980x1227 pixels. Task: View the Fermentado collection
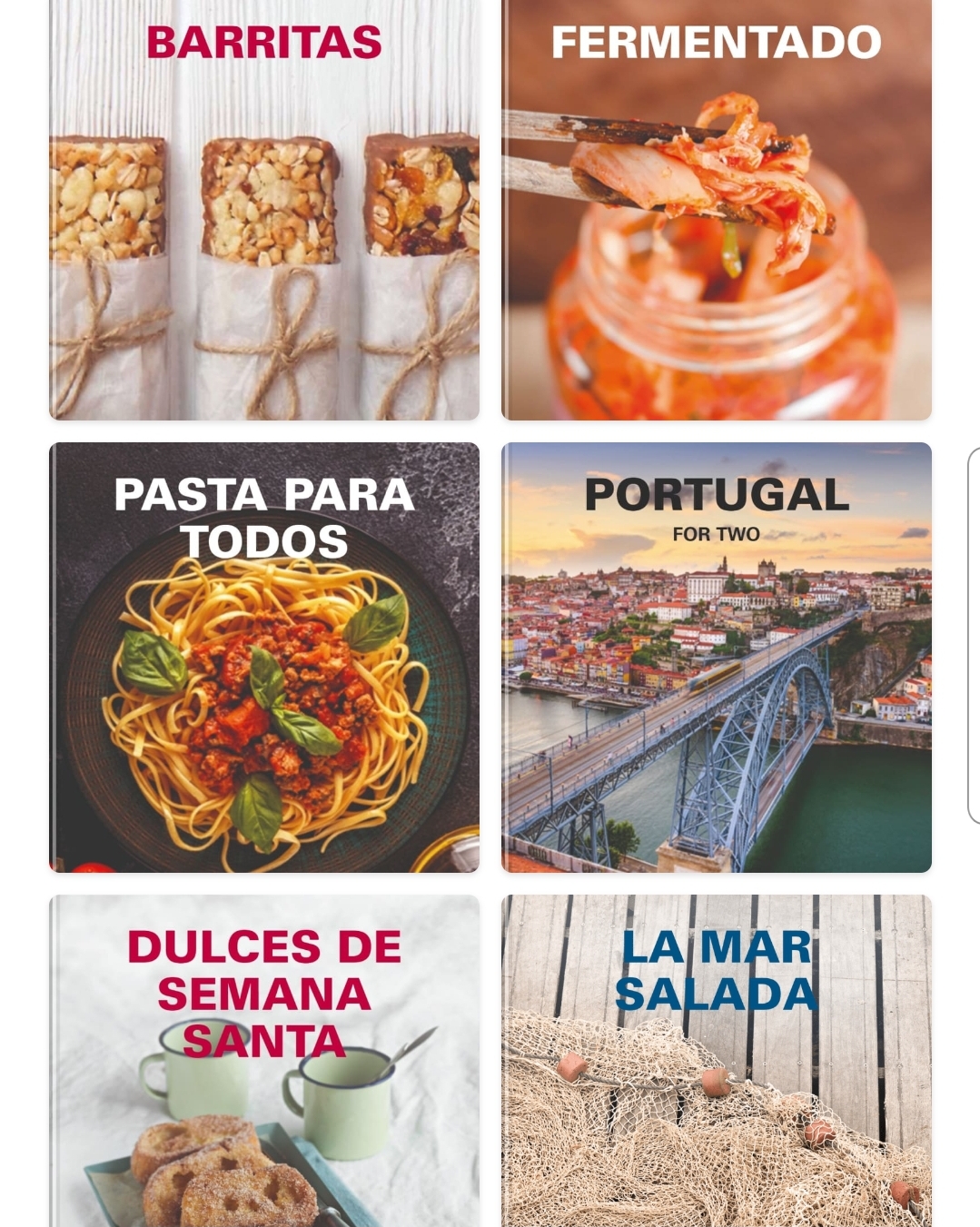point(716,209)
